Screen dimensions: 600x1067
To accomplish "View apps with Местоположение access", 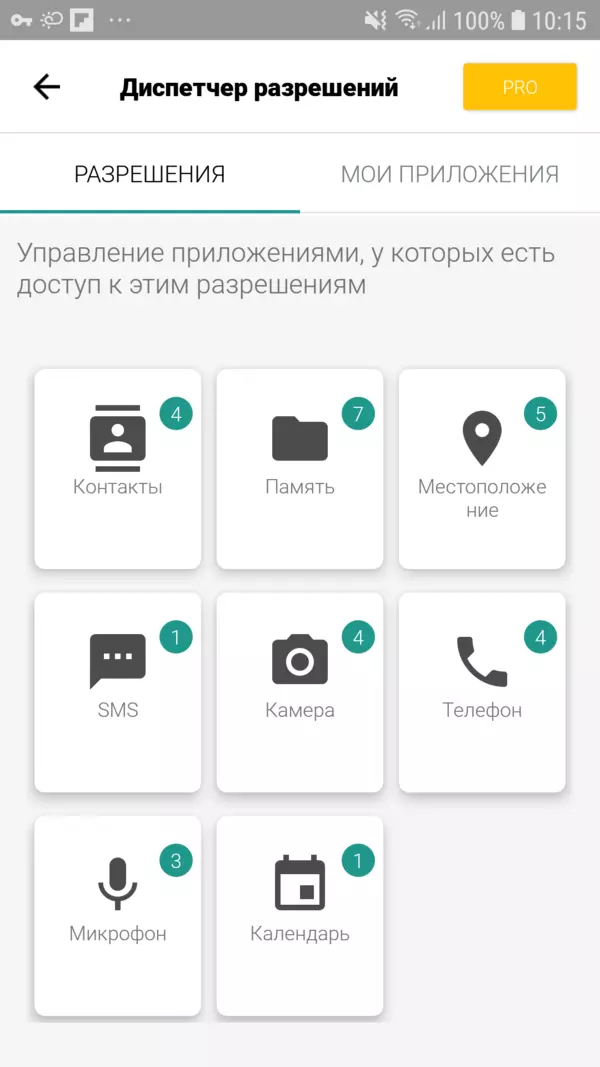I will click(482, 468).
